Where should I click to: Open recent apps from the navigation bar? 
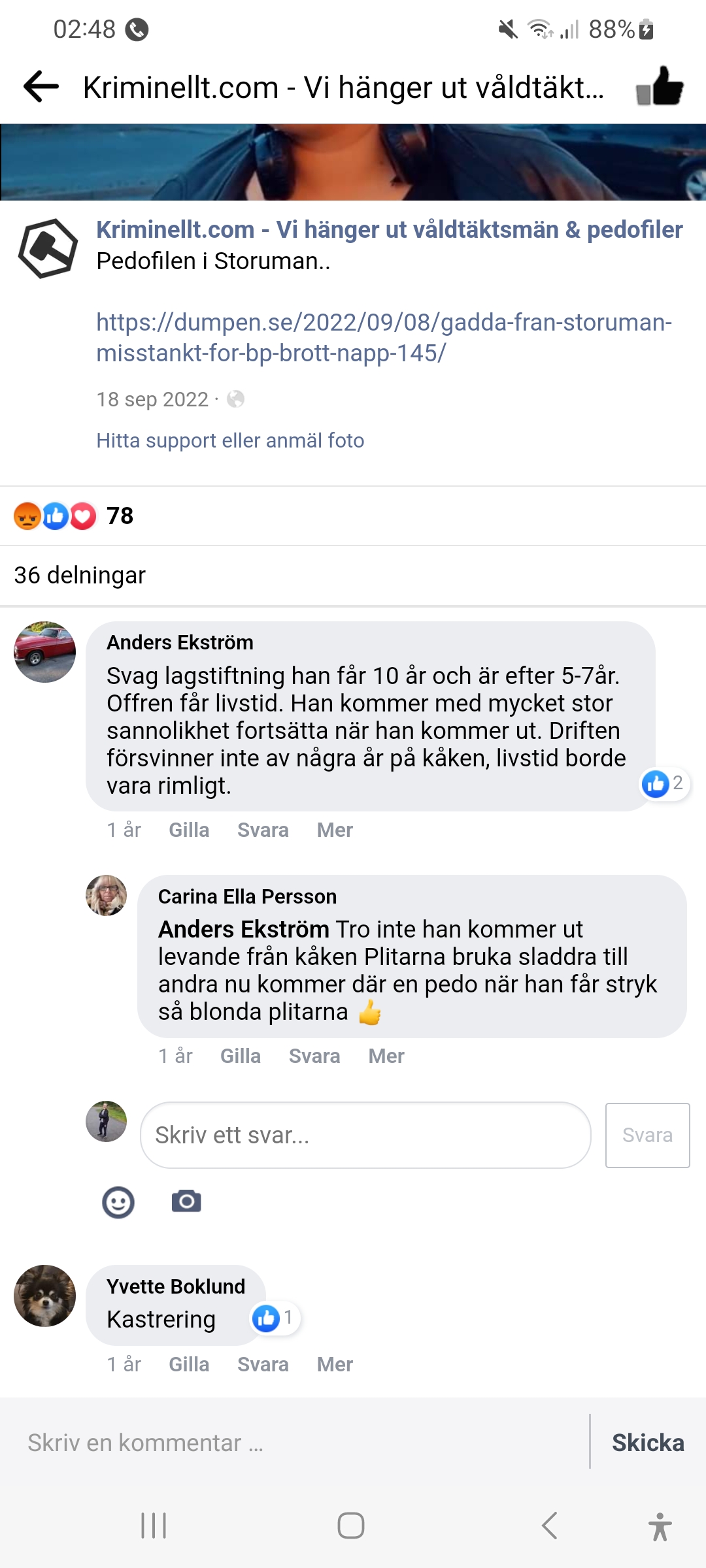pos(154,1526)
